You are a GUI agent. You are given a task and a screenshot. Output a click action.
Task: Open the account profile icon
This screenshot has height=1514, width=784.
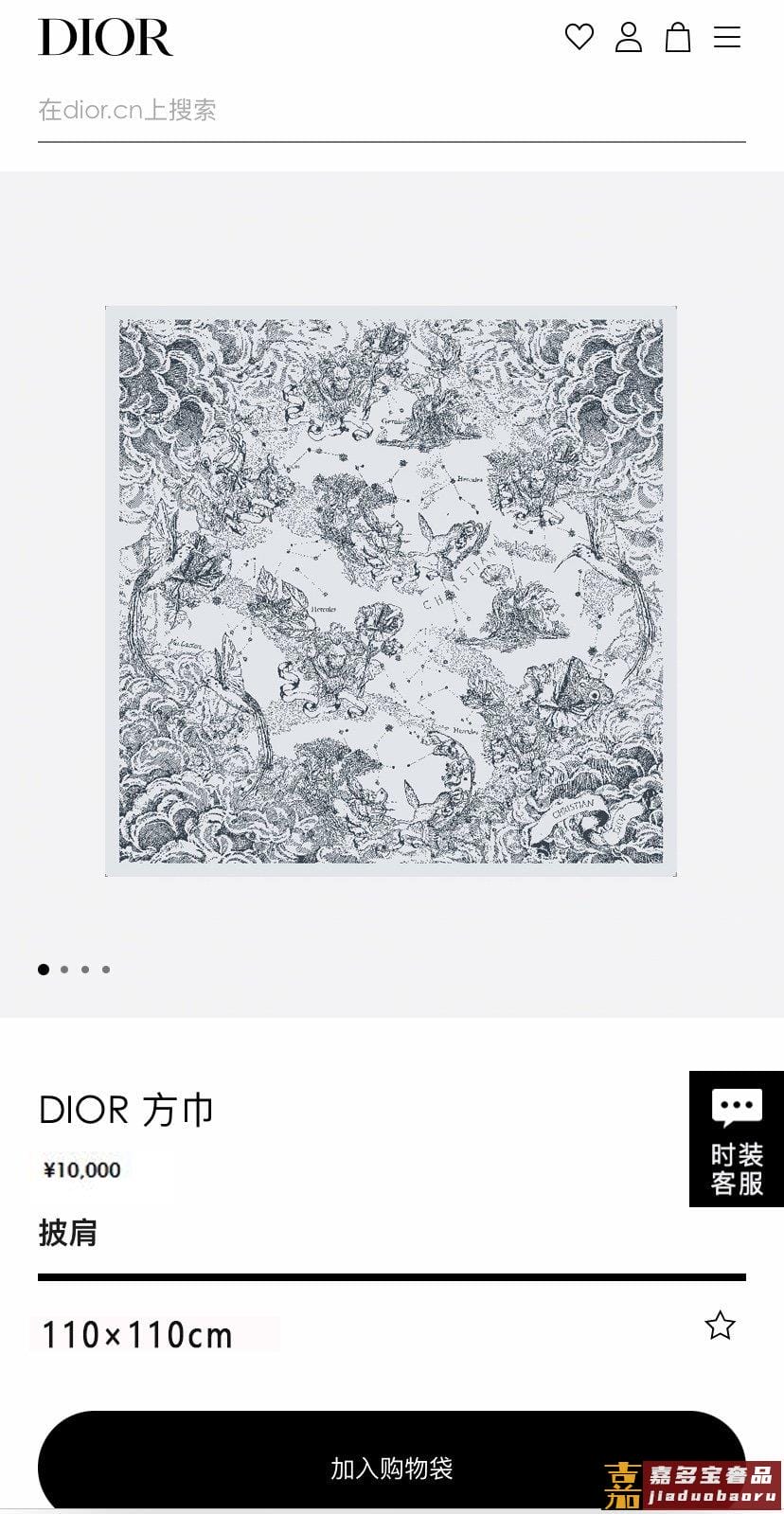pyautogui.click(x=629, y=38)
